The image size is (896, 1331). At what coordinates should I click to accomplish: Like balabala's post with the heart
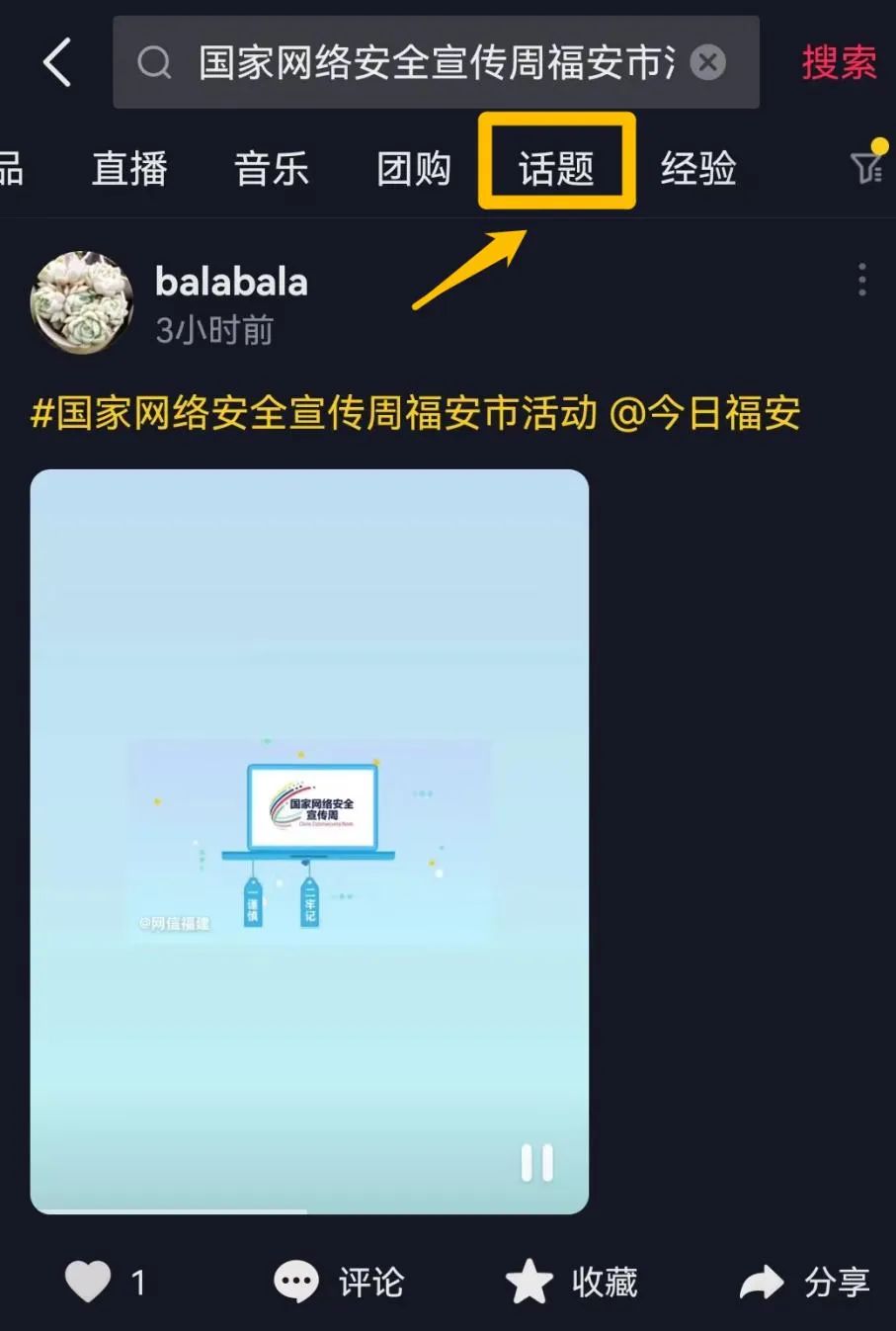pyautogui.click(x=88, y=1283)
